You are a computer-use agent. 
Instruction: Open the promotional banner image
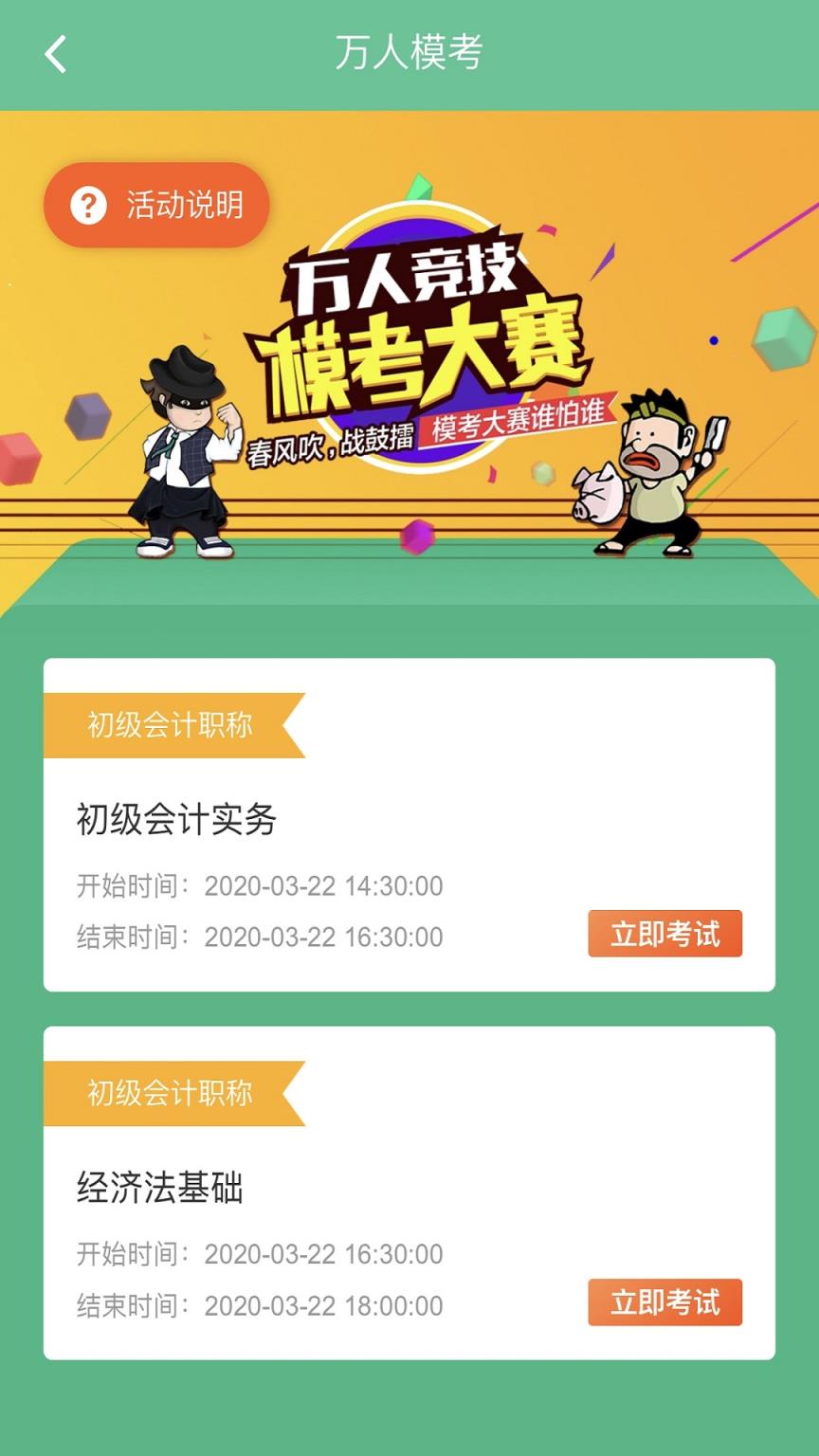tap(409, 360)
